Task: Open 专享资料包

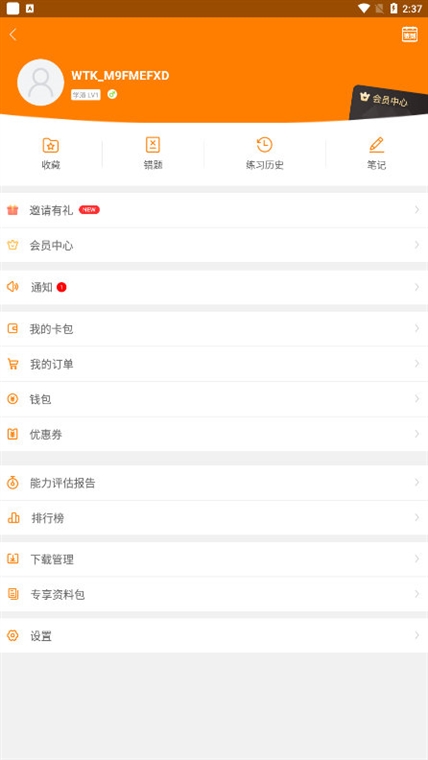Action: tap(214, 594)
